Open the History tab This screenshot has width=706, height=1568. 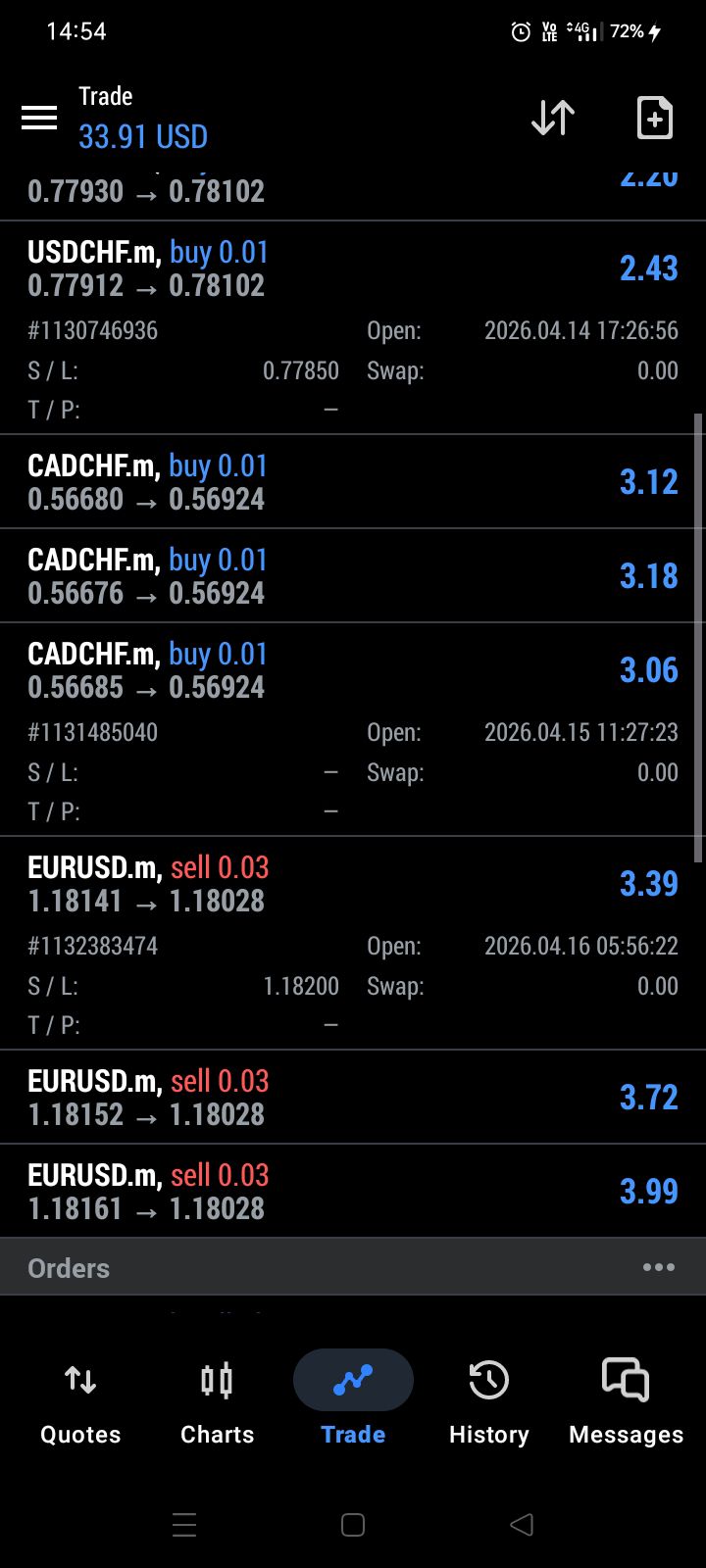coord(488,1403)
